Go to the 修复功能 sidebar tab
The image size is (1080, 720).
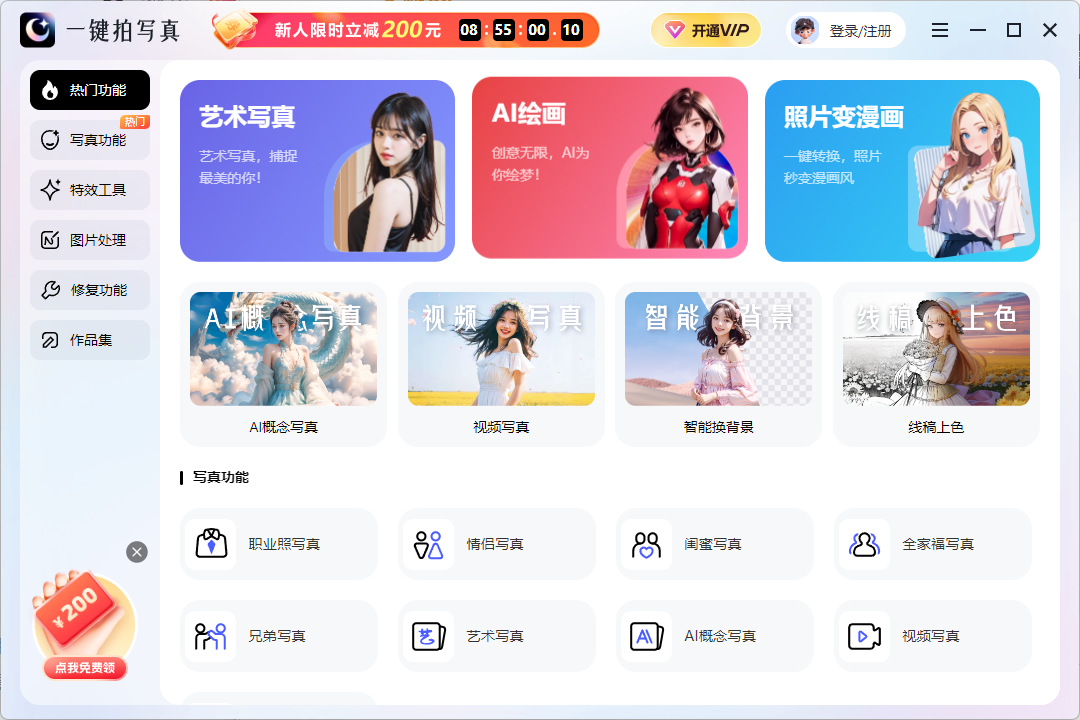click(90, 290)
